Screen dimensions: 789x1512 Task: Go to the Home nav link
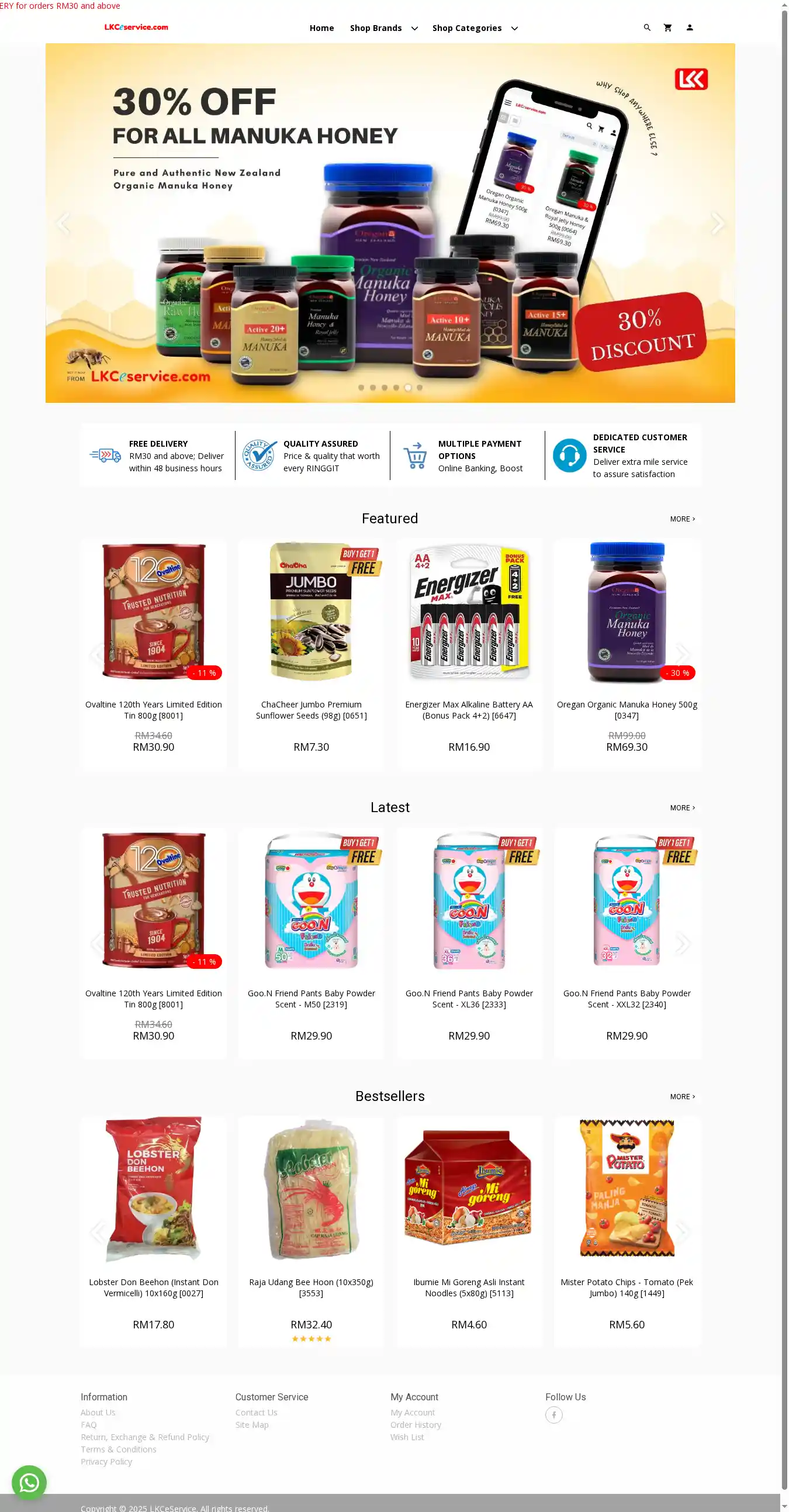tap(321, 28)
